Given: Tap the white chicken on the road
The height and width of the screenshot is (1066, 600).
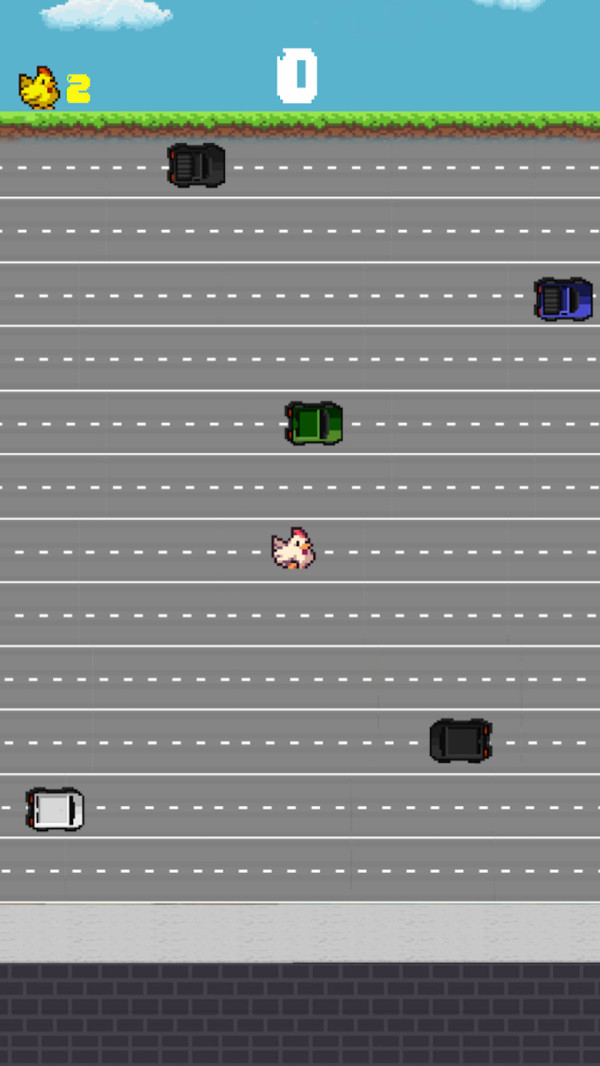Looking at the screenshot, I should (x=293, y=549).
